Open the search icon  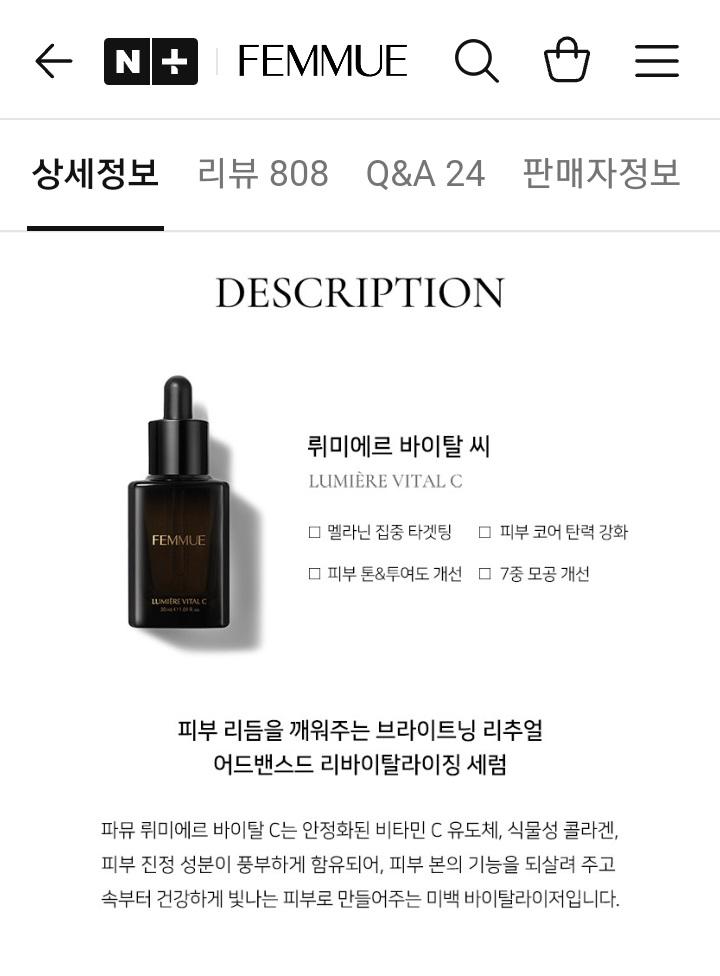click(x=476, y=62)
